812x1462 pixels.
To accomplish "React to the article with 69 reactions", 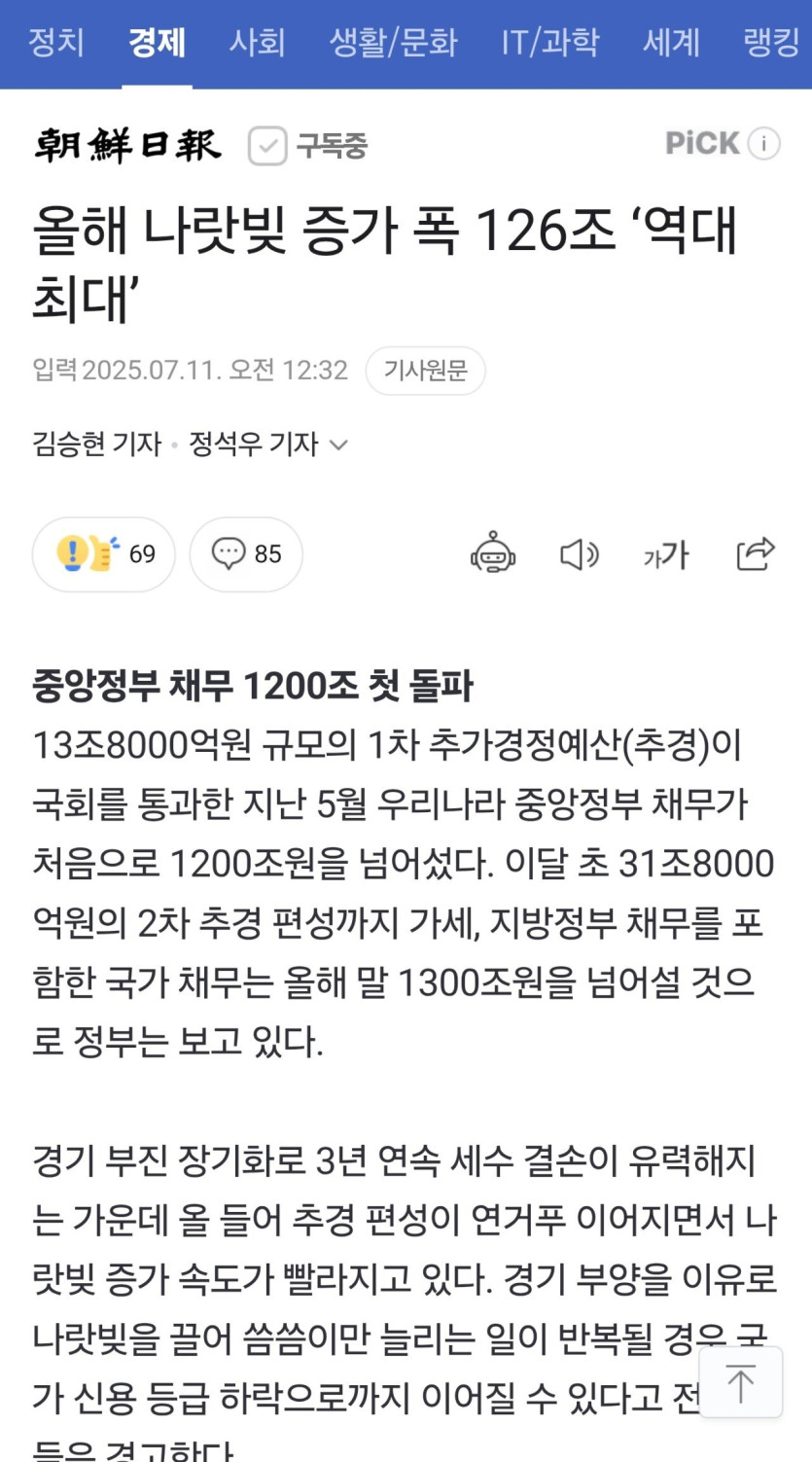I will tap(104, 554).
